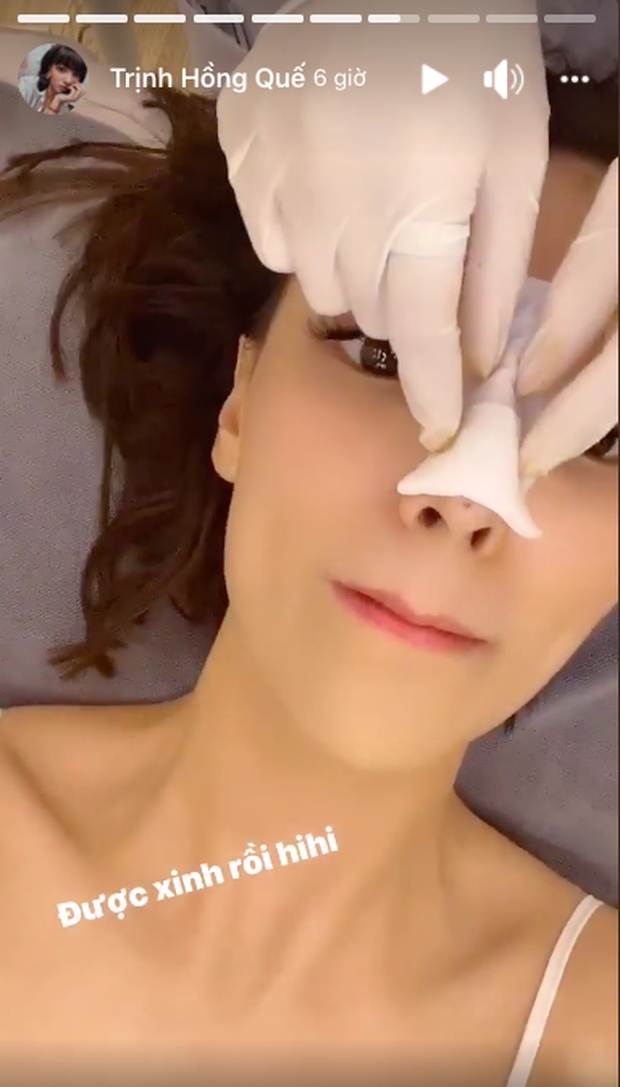Open Trịnh Hồng Quế's profile picture
Image resolution: width=620 pixels, height=1087 pixels.
click(53, 78)
